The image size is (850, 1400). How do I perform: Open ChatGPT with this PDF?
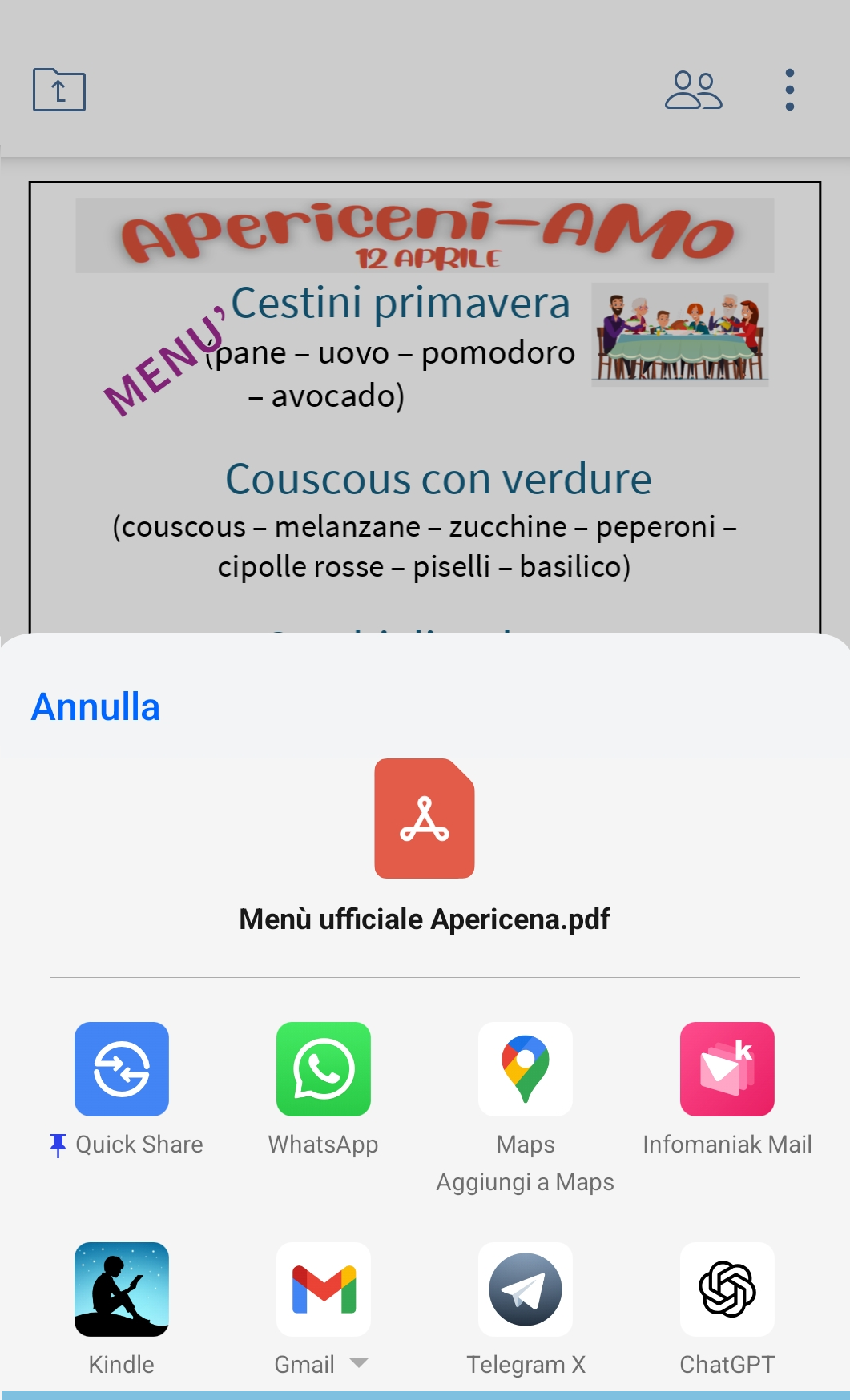pyautogui.click(x=727, y=1289)
